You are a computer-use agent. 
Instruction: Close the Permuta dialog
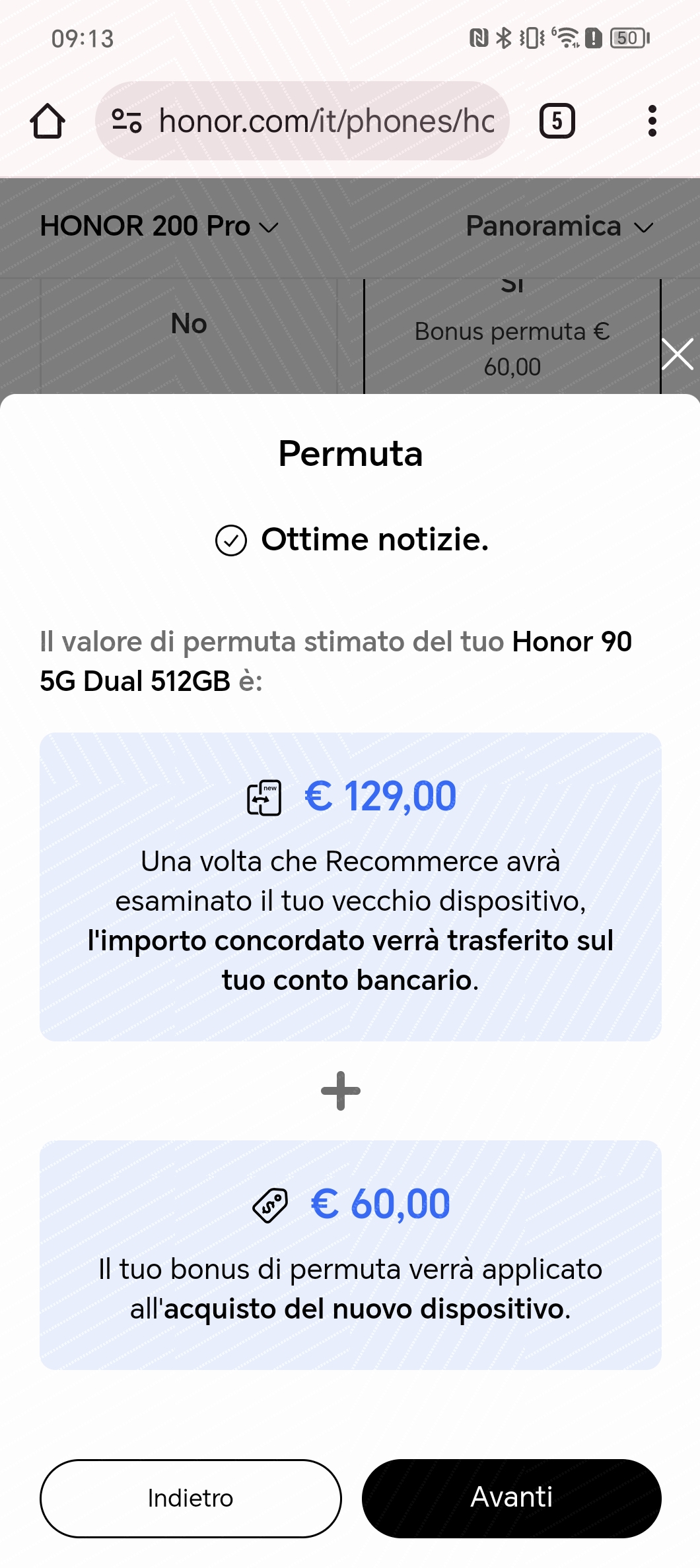(x=678, y=354)
